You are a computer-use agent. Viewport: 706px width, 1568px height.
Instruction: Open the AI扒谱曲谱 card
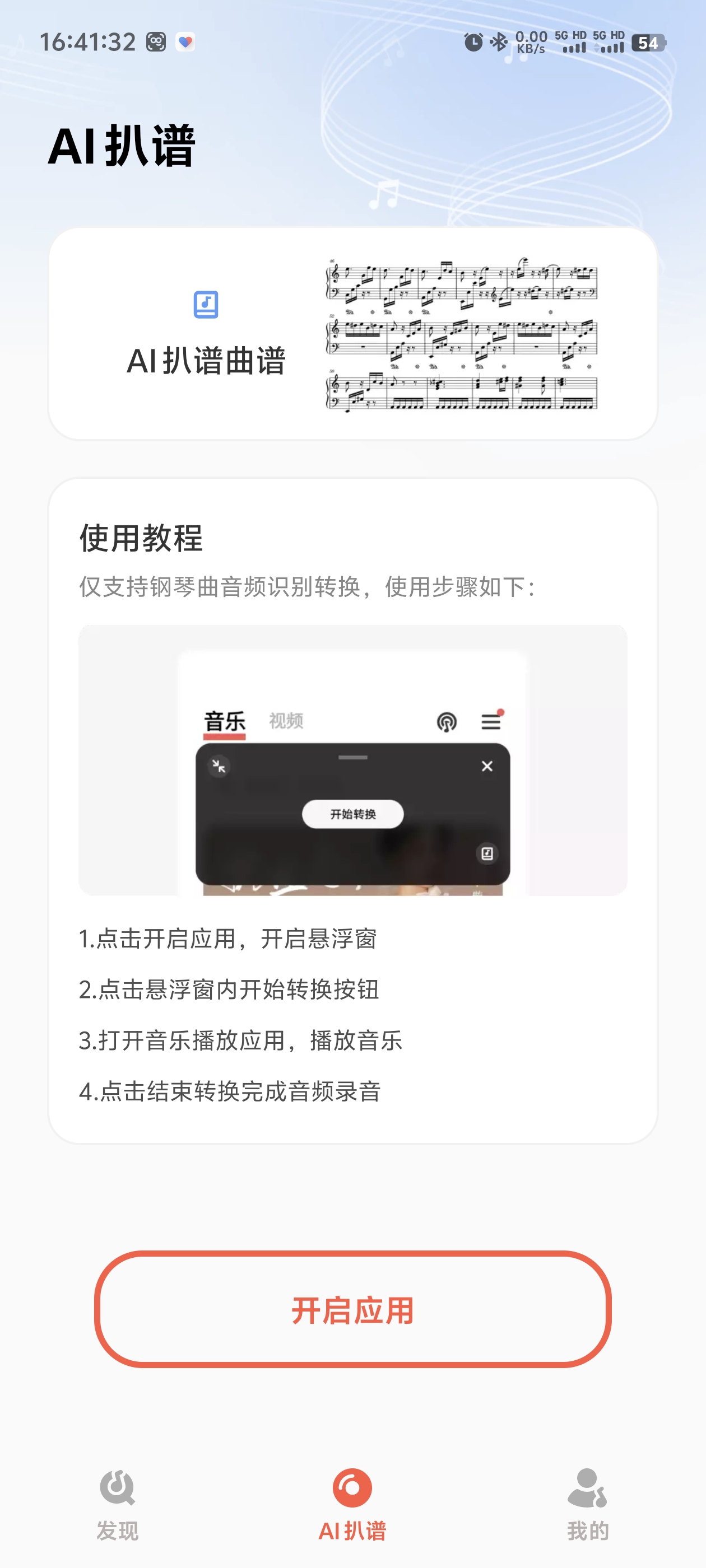click(x=352, y=334)
